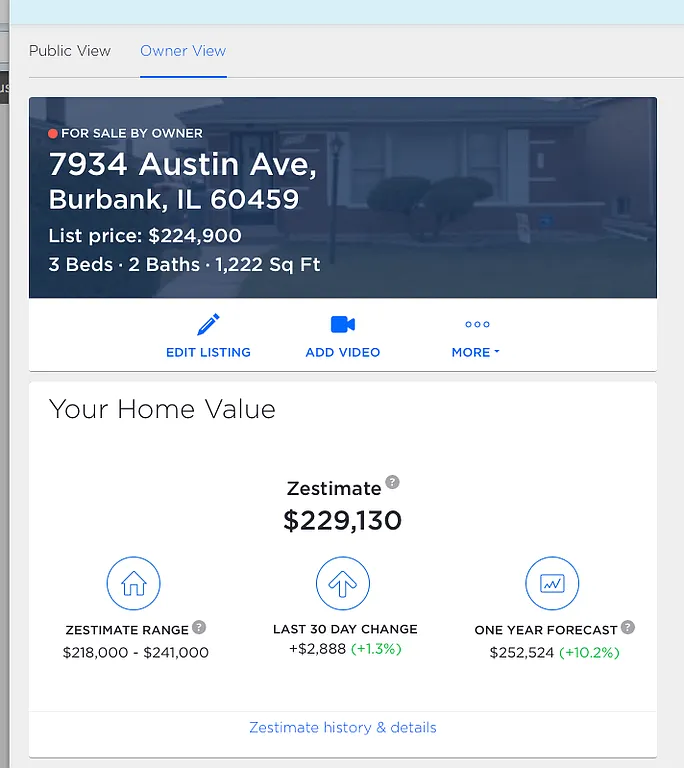
Task: Add a video to the listing
Action: coord(343,336)
